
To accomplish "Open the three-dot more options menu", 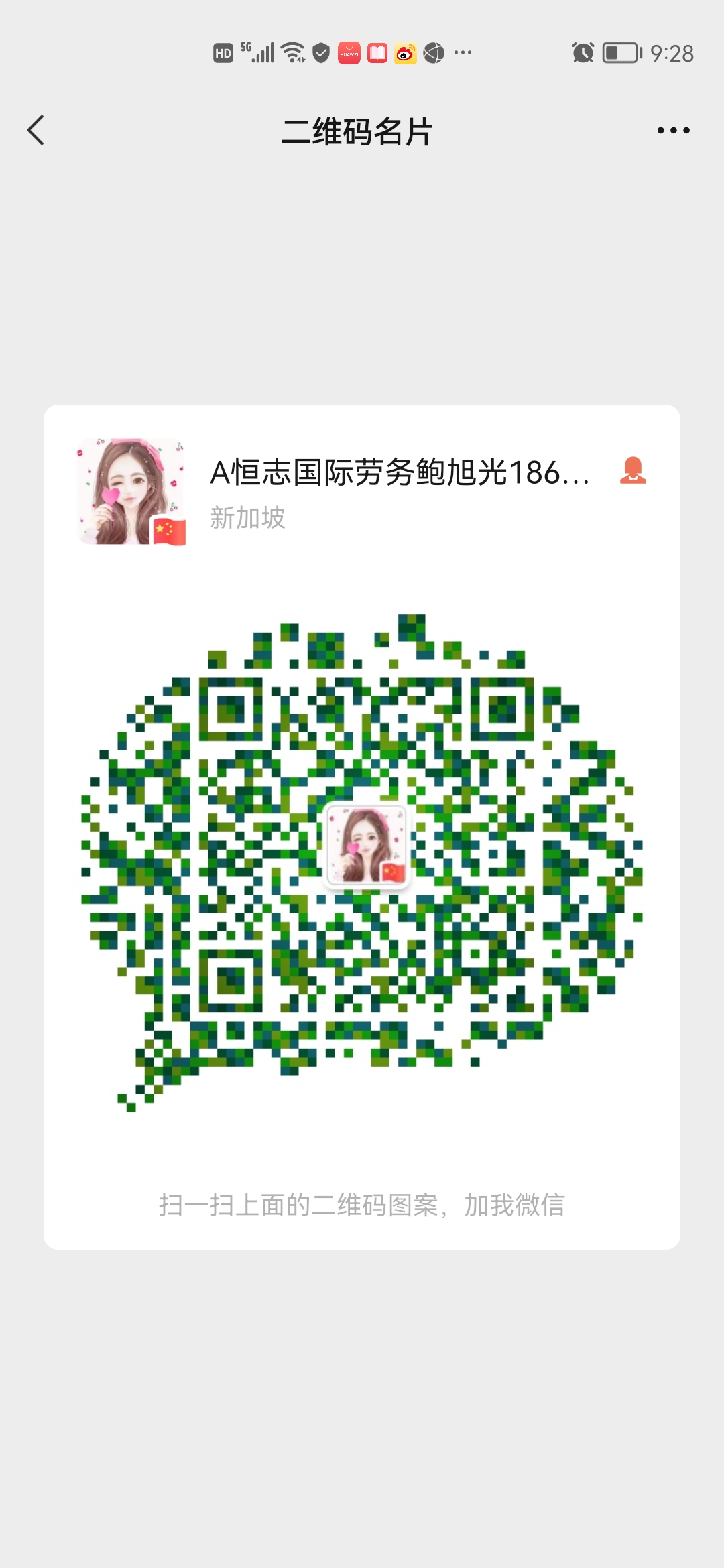I will point(673,131).
